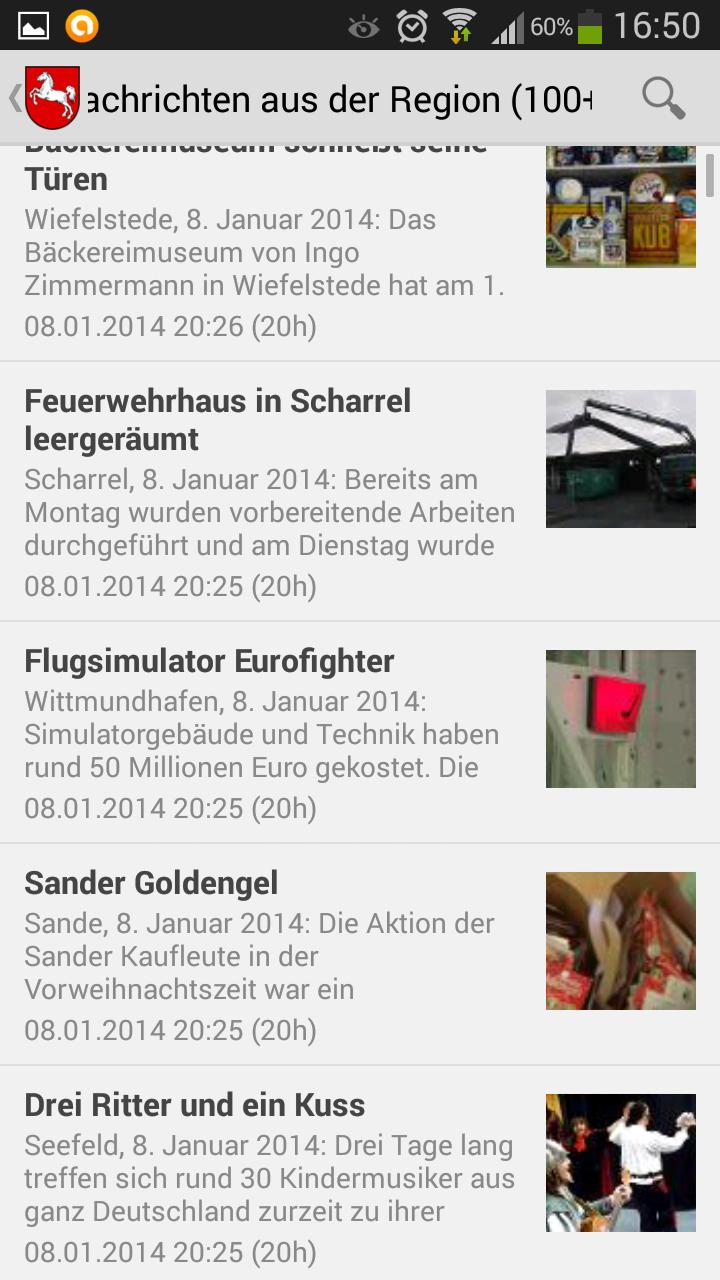Open the search magnifier icon
The height and width of the screenshot is (1280, 720).
[x=663, y=99]
